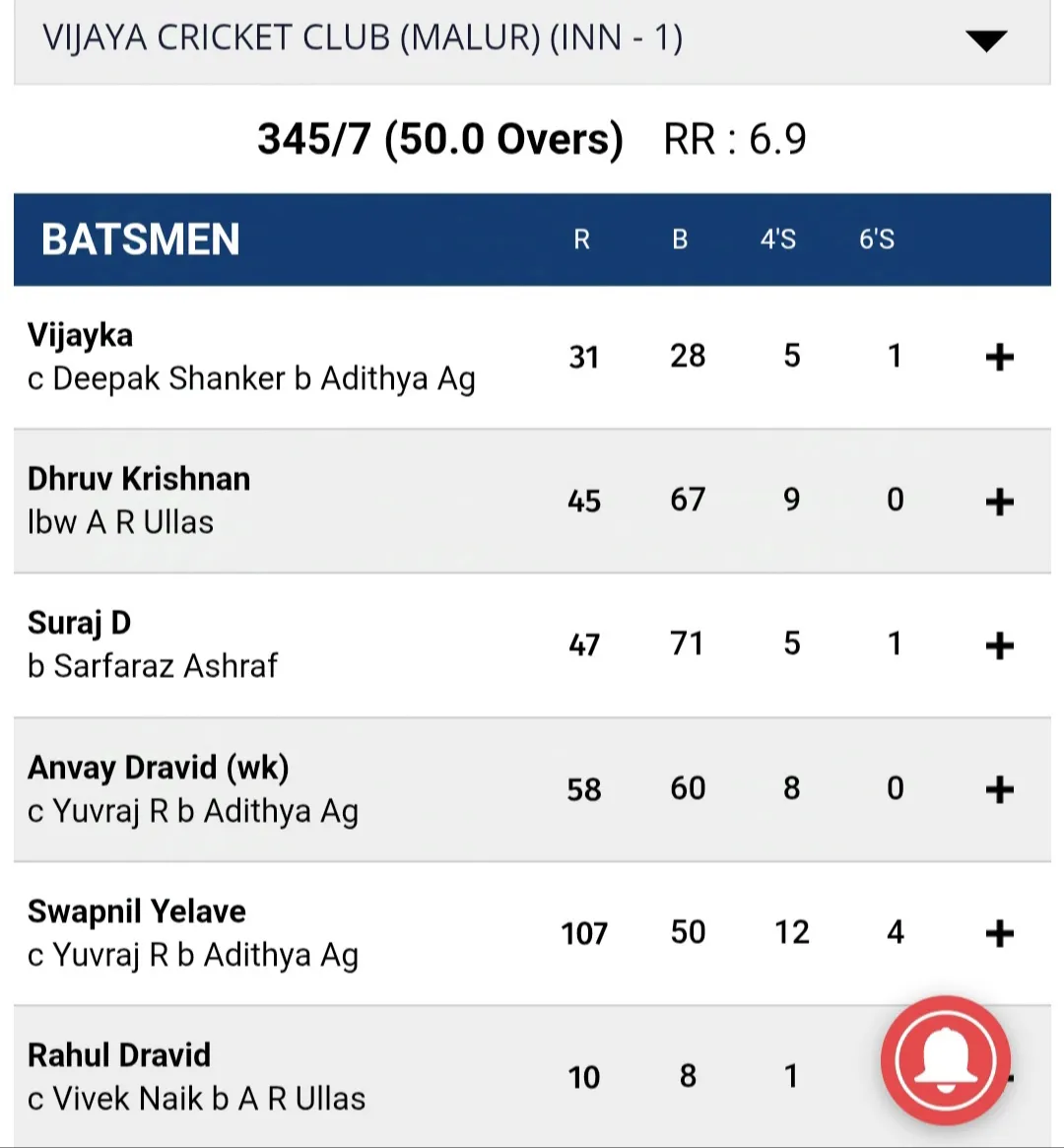Click the 345/7 score summary

pos(440,138)
